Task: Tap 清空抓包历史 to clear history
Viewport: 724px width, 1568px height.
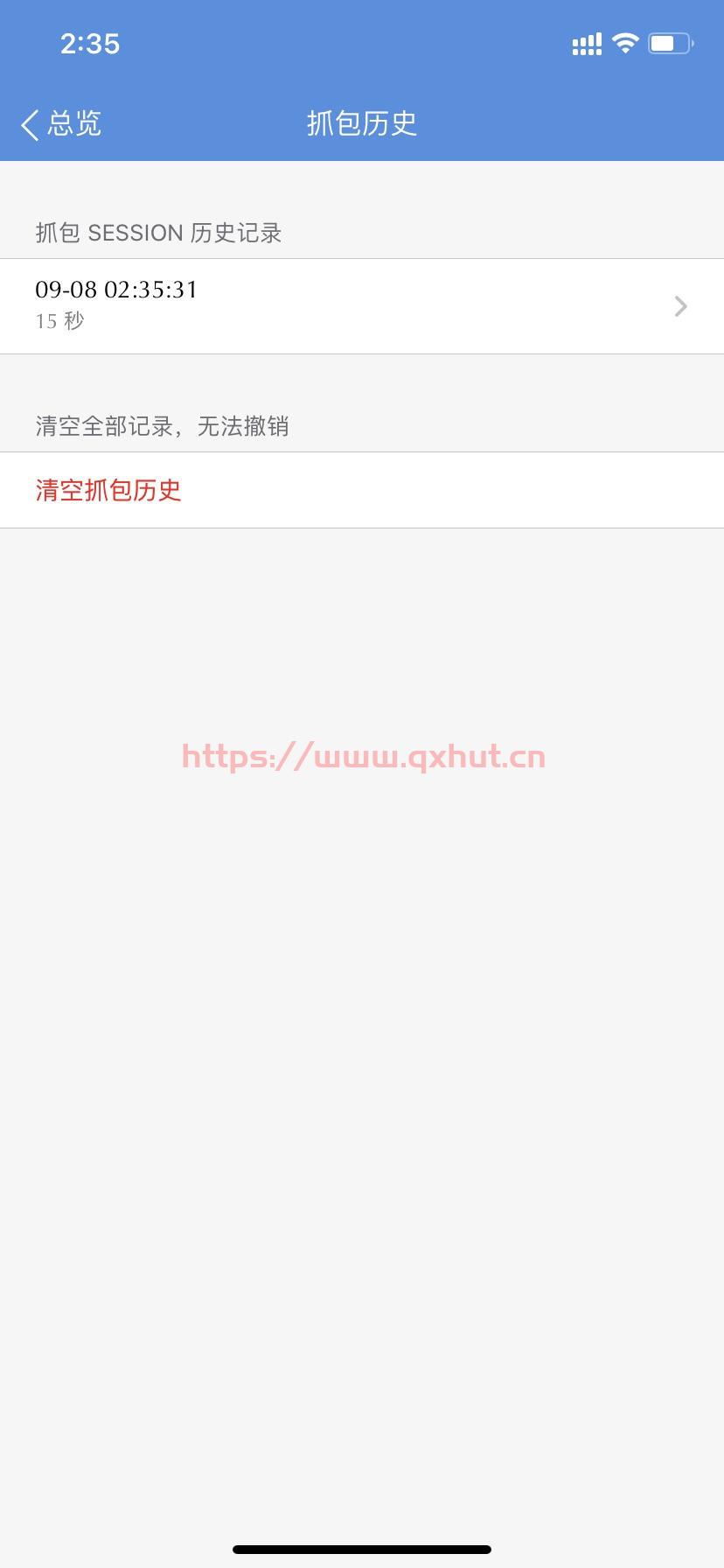Action: (x=108, y=490)
